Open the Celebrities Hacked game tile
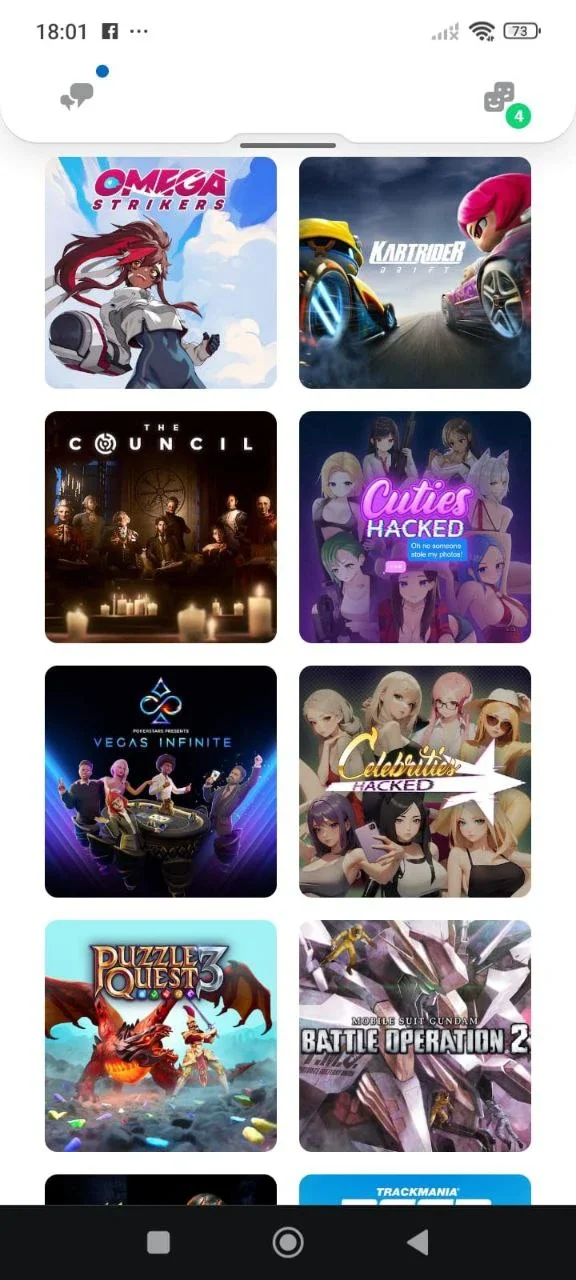The image size is (576, 1280). pyautogui.click(x=415, y=781)
